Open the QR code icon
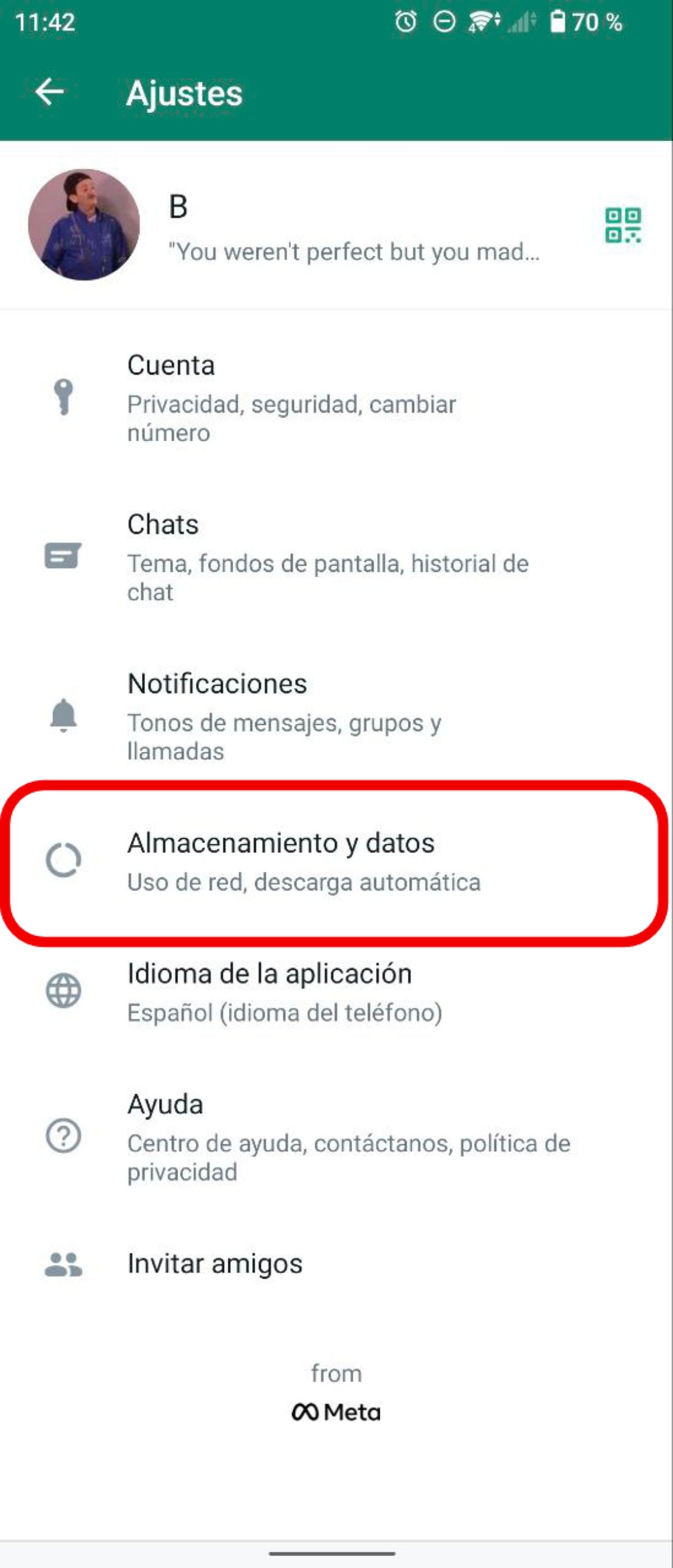This screenshot has height=1568, width=673. [623, 225]
